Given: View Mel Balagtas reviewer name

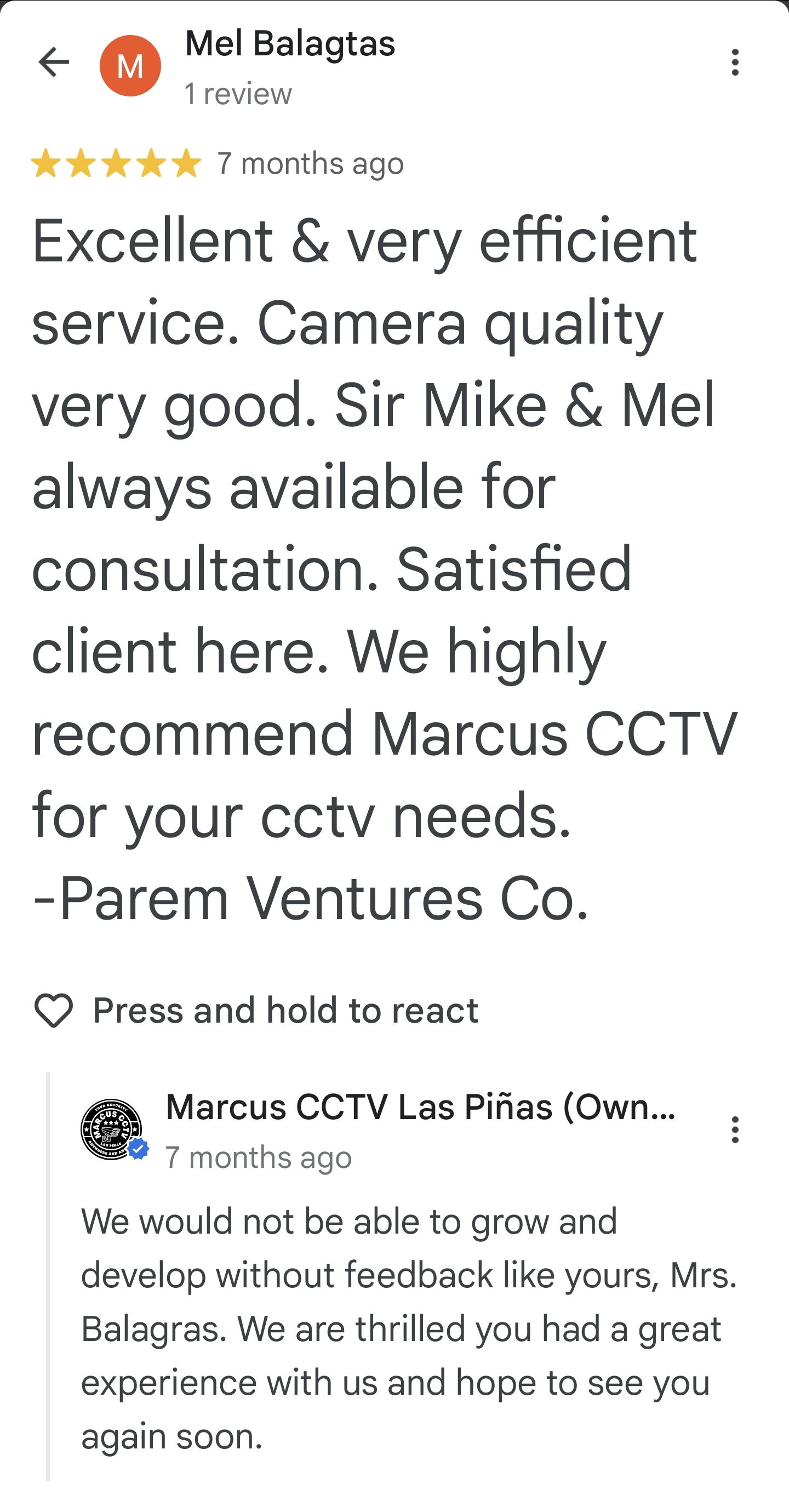Looking at the screenshot, I should [x=290, y=44].
